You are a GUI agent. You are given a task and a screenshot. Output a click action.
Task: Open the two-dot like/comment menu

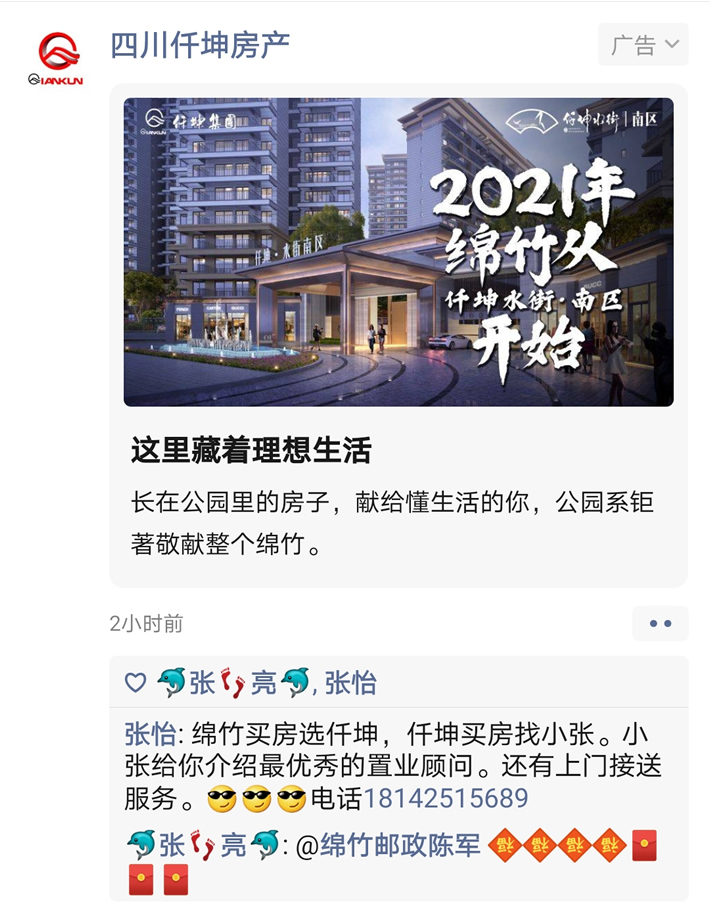click(x=660, y=623)
